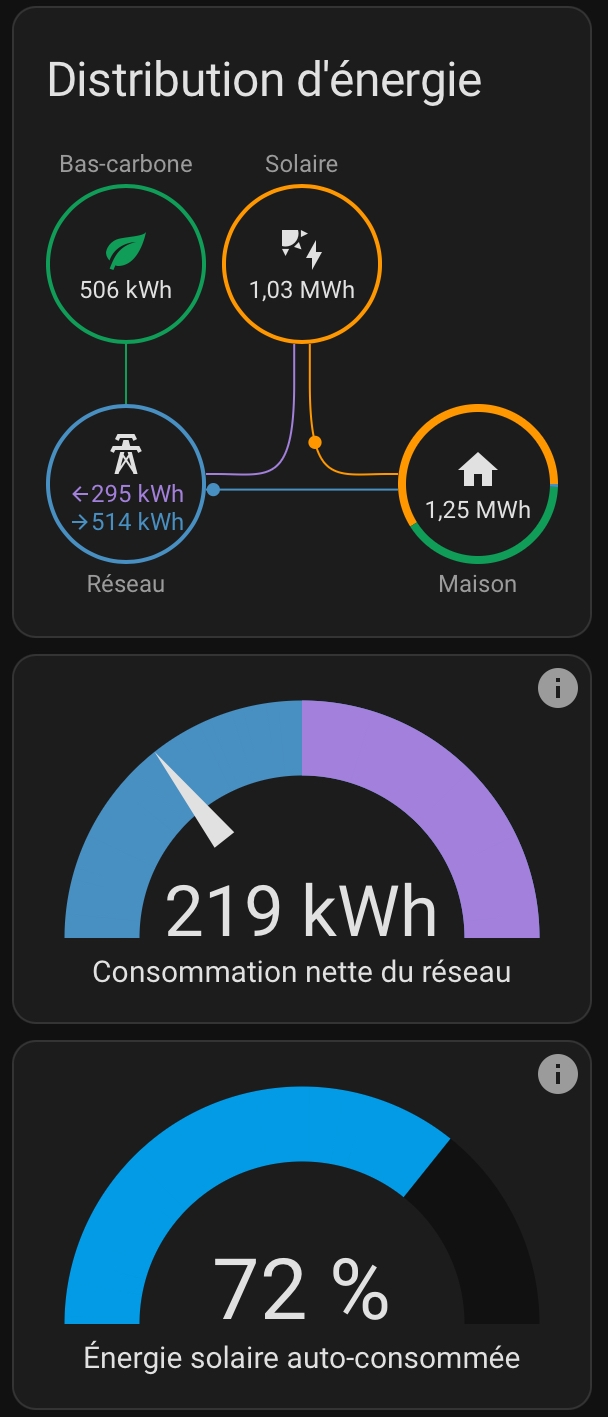Show info for Consommation nette du réseau

coord(557,688)
